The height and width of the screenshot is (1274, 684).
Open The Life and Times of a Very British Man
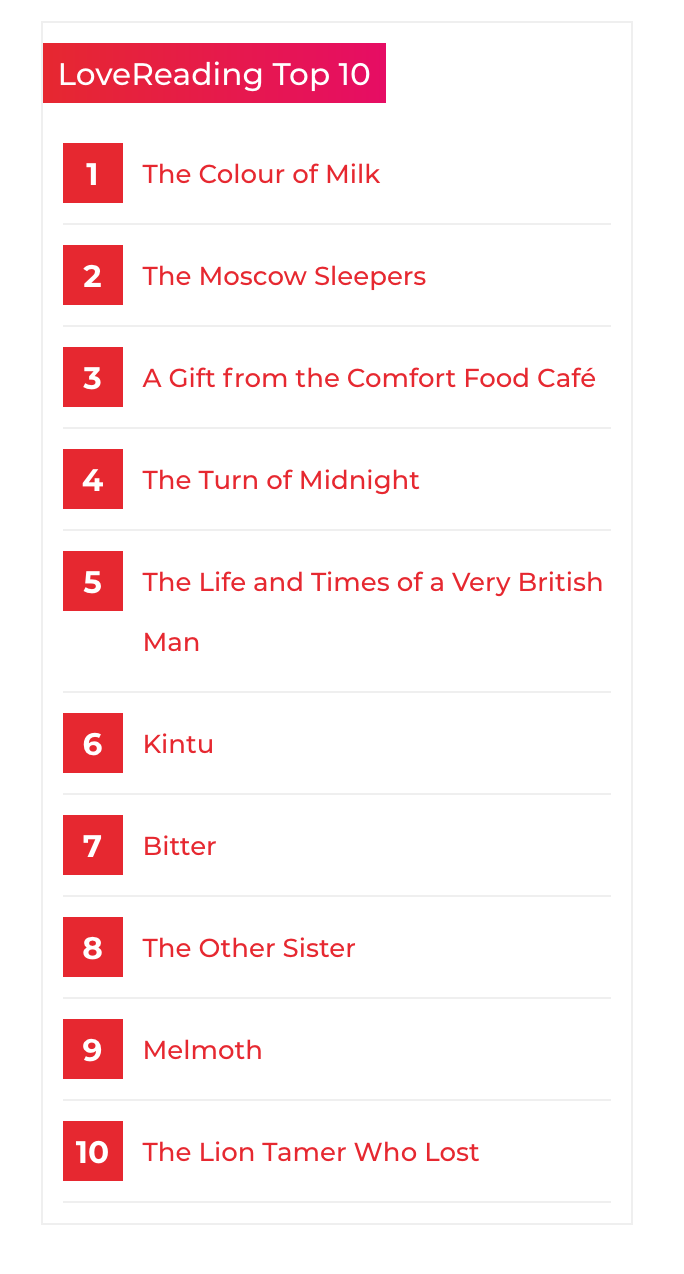pos(372,582)
